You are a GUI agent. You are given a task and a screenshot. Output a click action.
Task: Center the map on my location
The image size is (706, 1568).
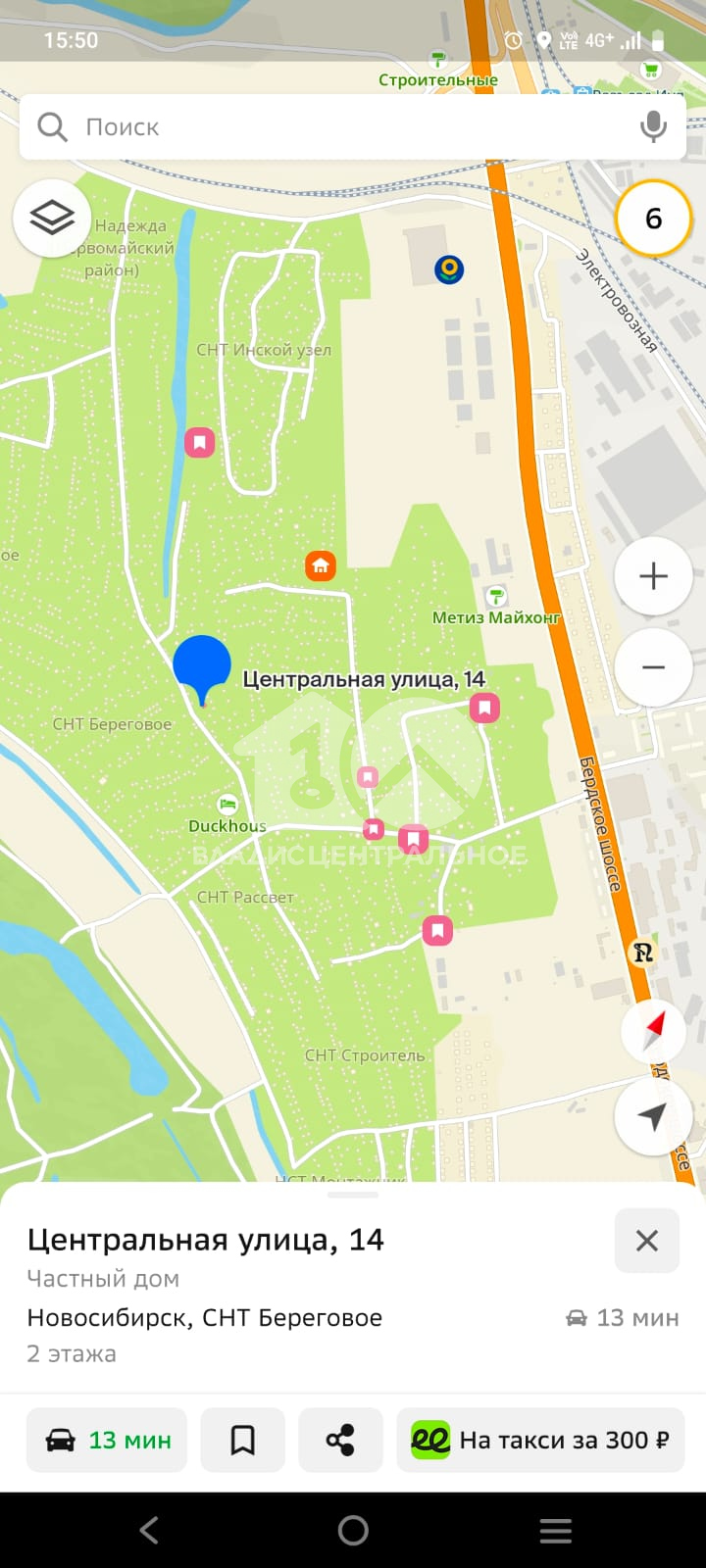(653, 1116)
